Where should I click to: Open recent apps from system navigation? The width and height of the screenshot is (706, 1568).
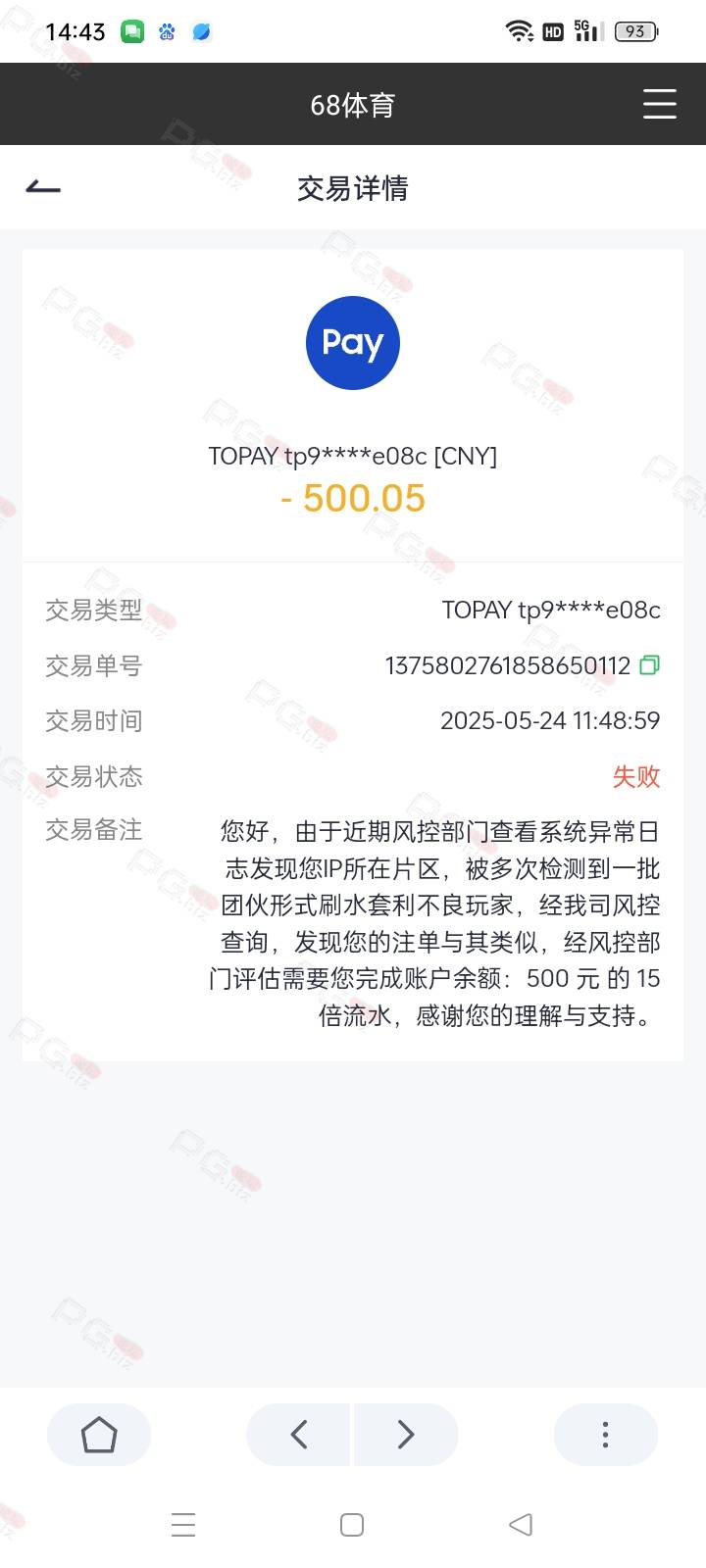[183, 1525]
